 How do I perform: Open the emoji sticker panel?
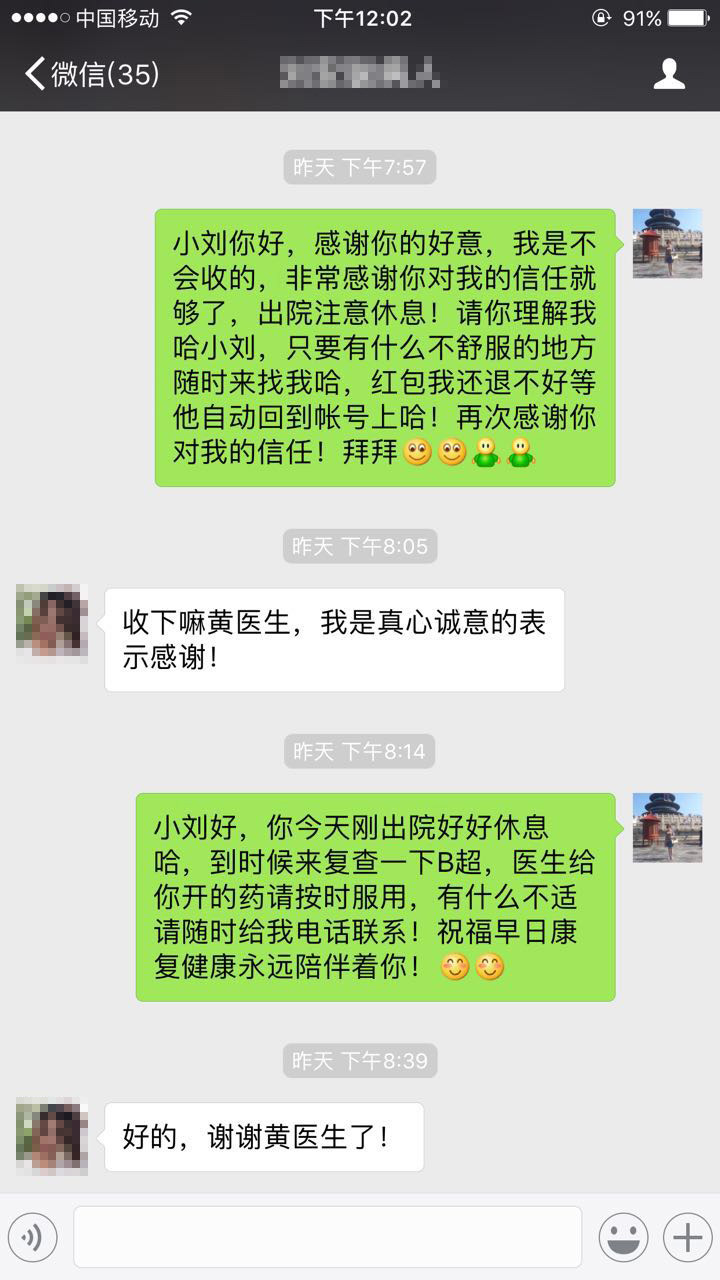tap(623, 1238)
